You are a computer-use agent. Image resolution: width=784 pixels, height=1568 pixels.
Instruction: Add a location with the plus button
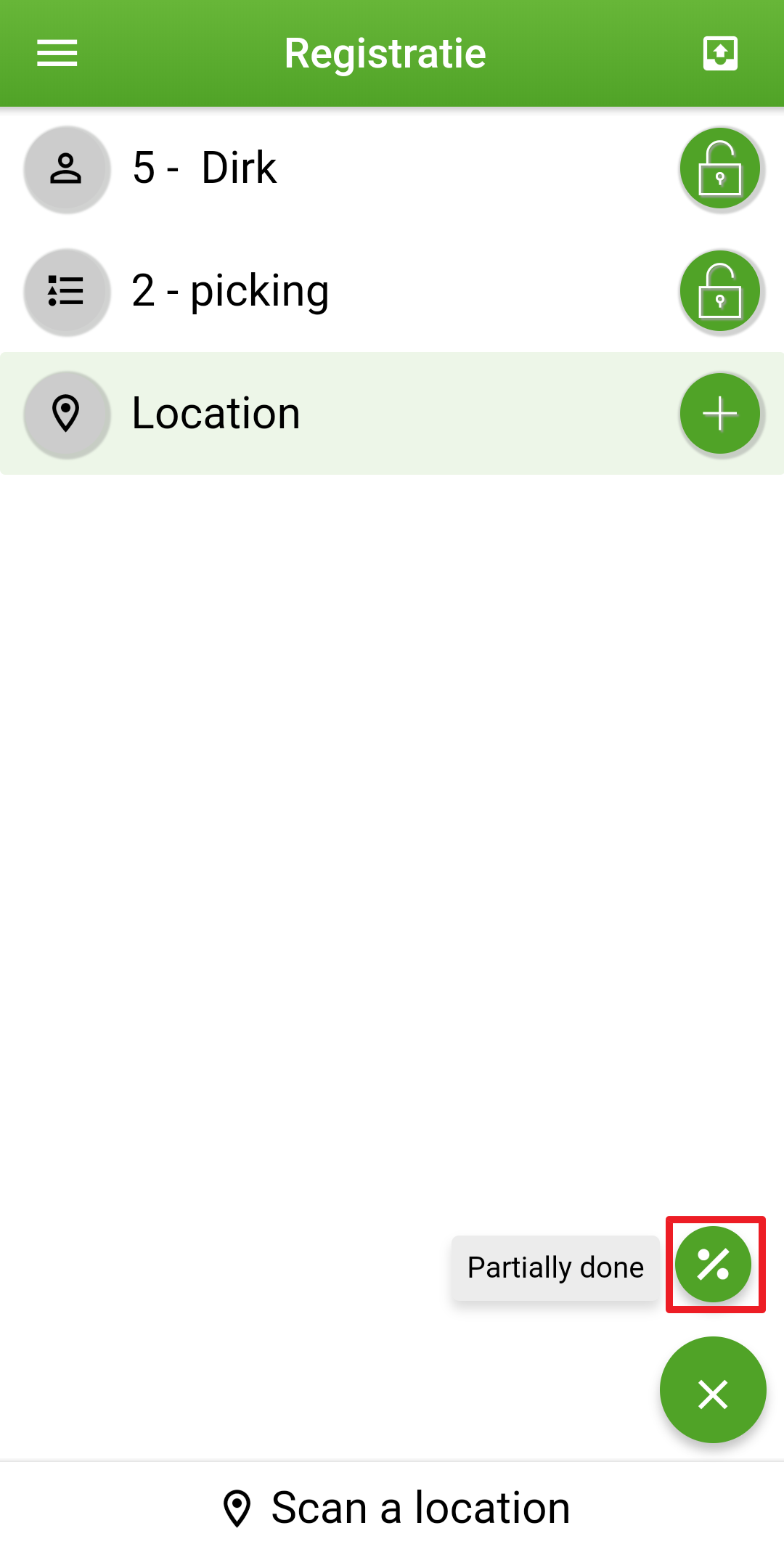(719, 414)
